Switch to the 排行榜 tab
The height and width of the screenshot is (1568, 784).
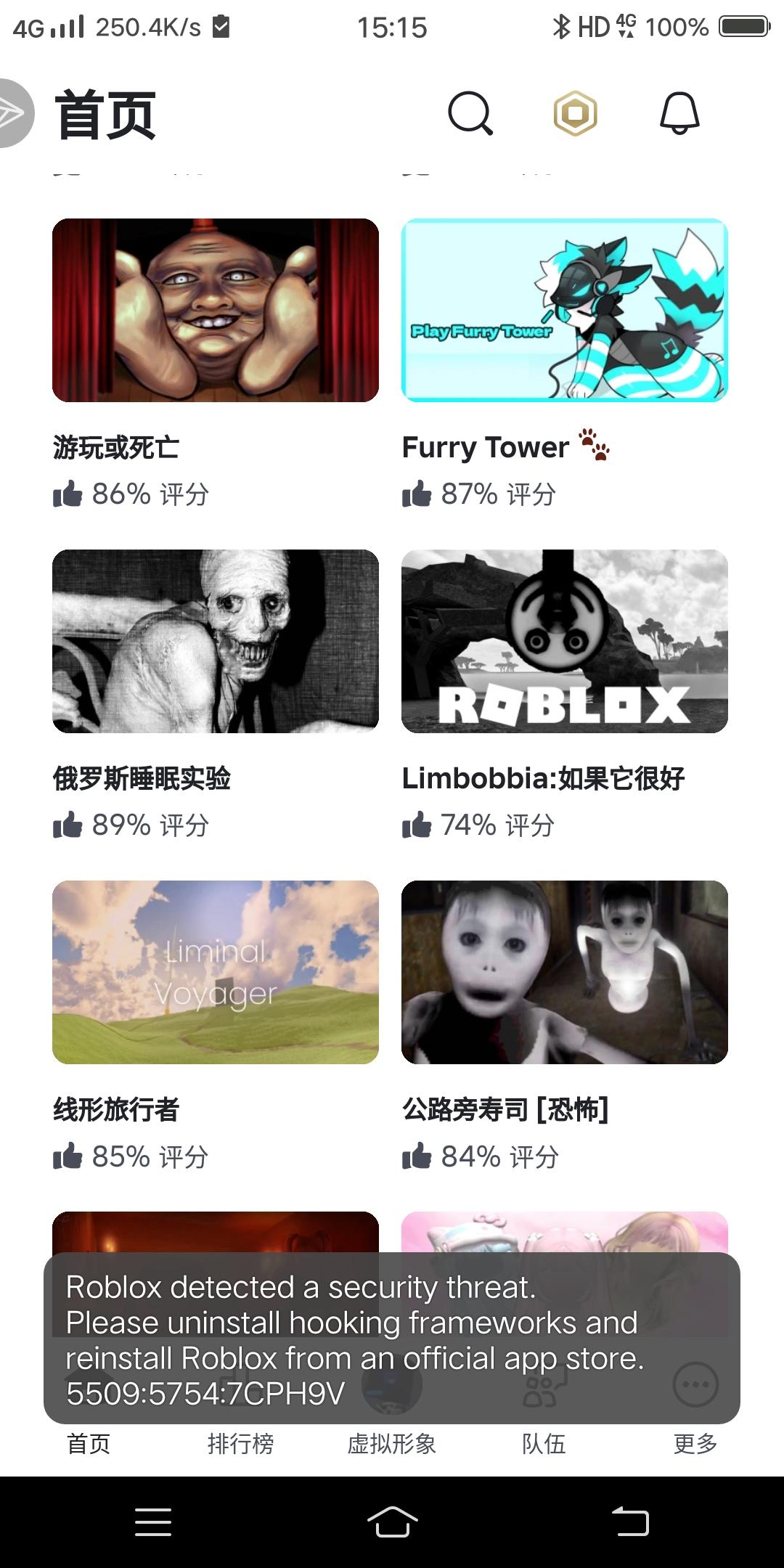coord(240,1442)
